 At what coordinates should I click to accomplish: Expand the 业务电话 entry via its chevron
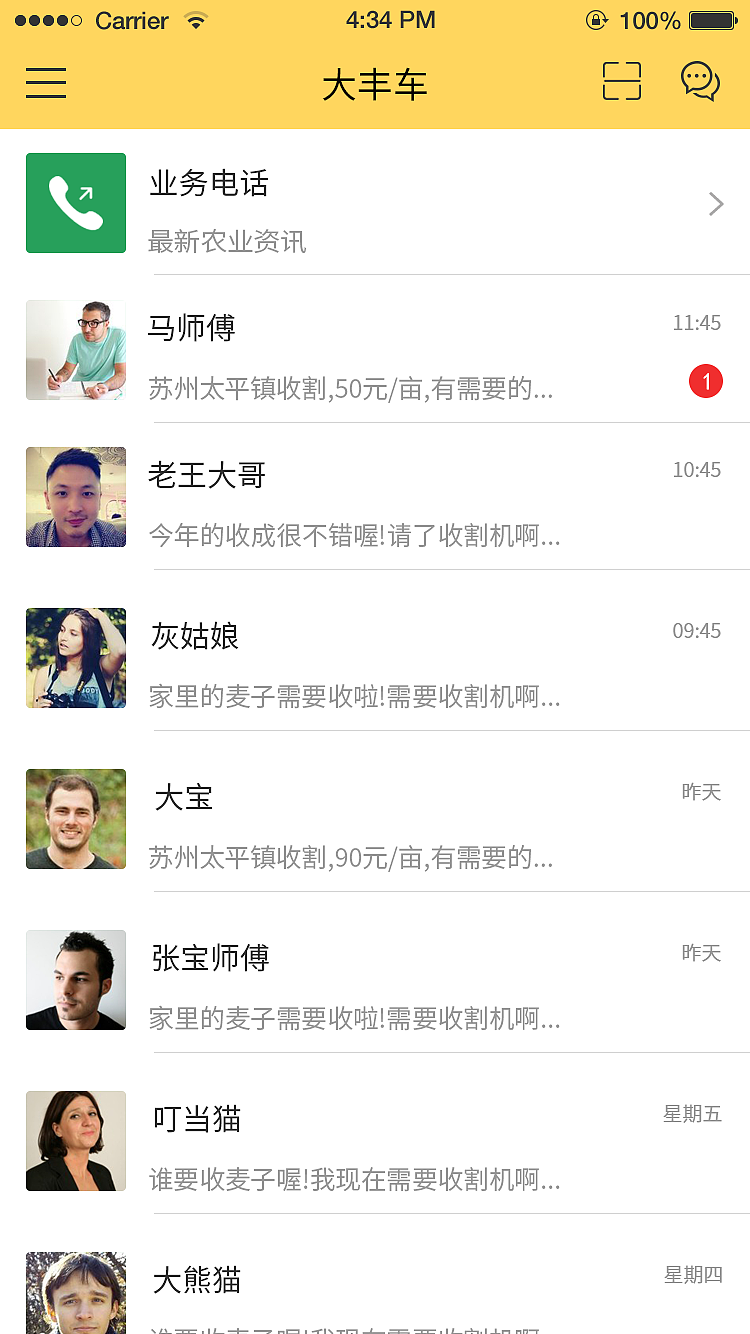[716, 203]
